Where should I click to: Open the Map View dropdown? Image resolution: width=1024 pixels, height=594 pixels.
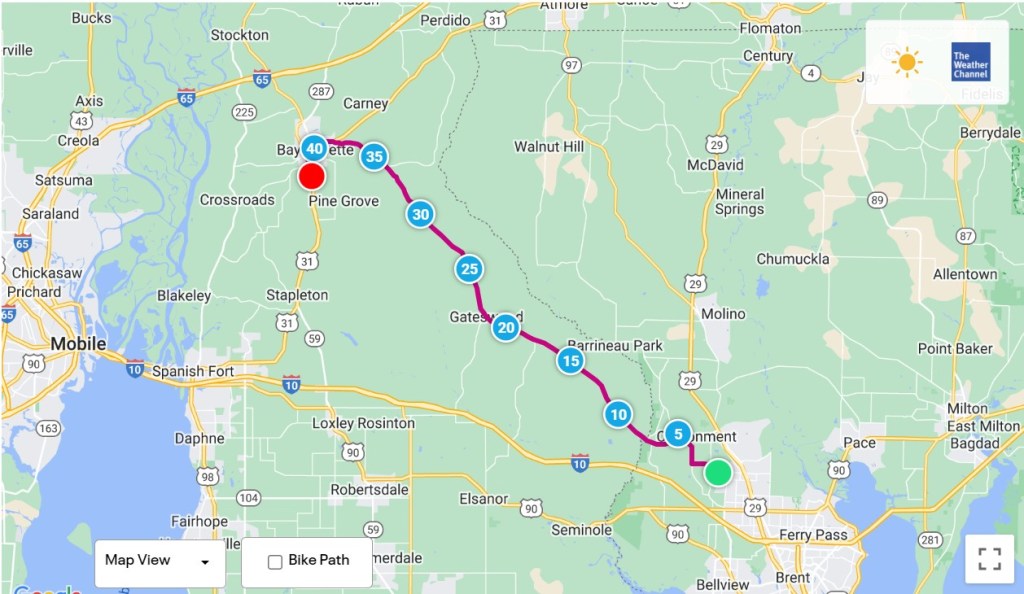(159, 562)
